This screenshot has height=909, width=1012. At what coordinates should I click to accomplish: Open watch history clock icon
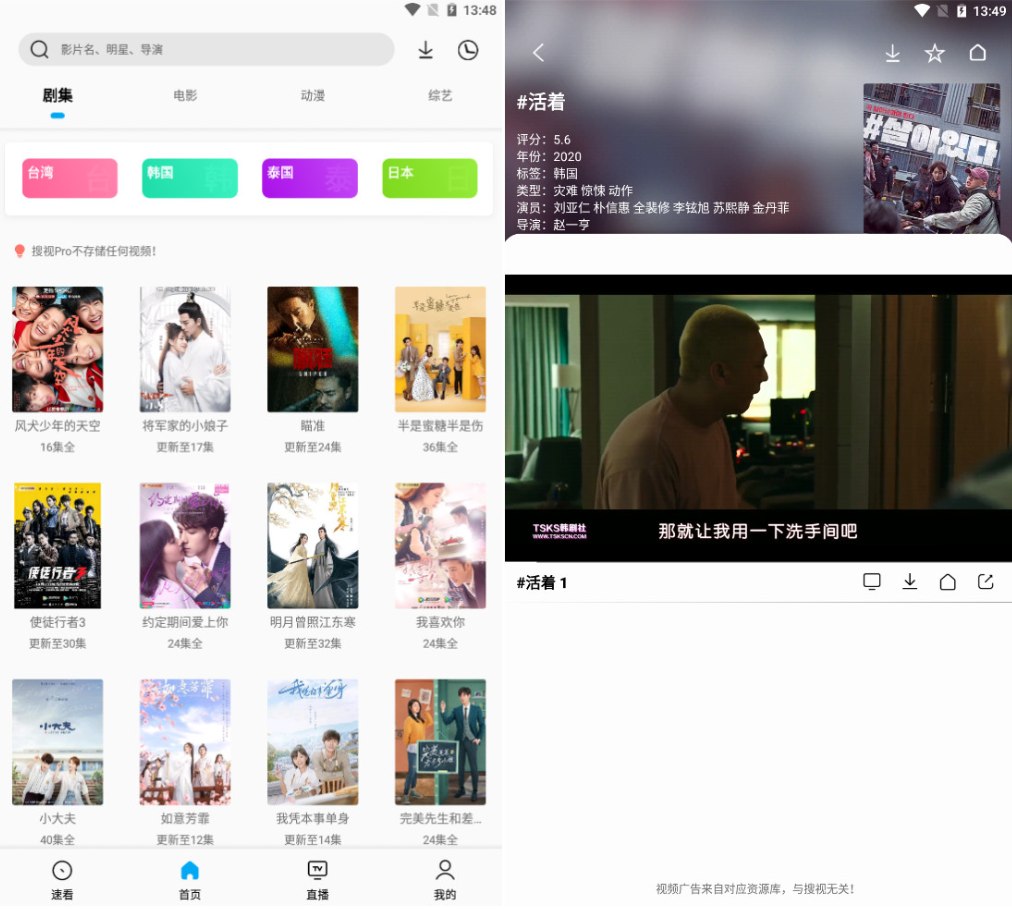(468, 50)
